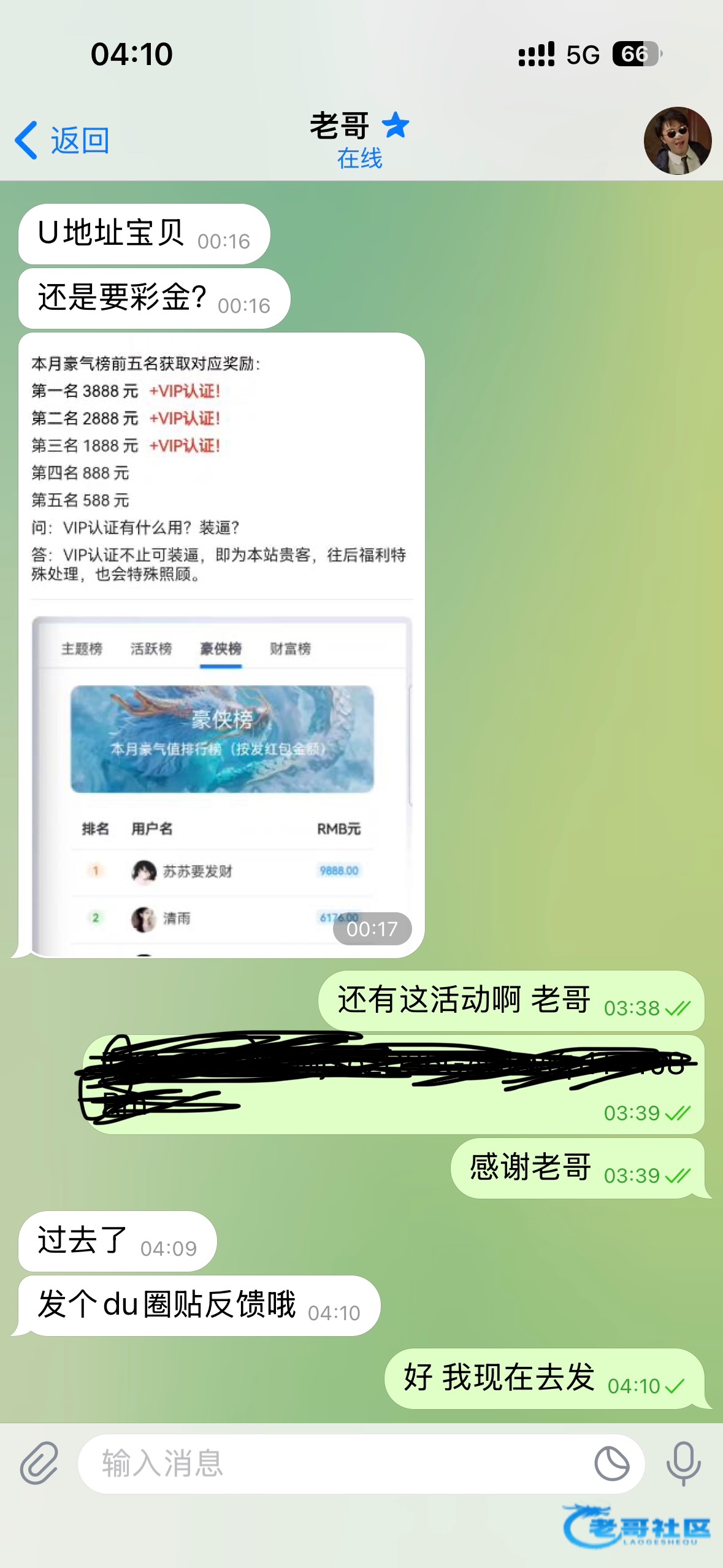Tap the 返回 back button

63,140
